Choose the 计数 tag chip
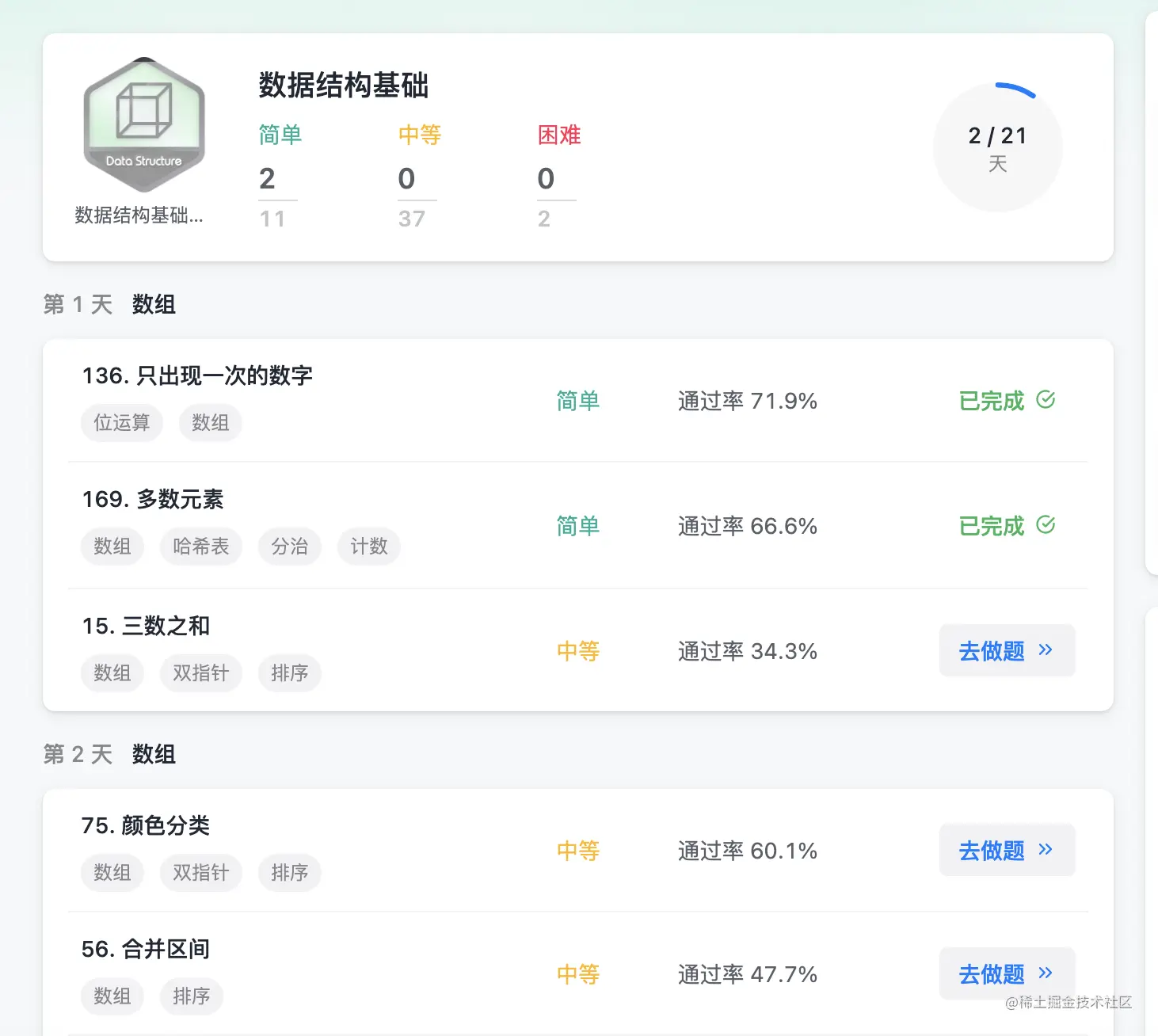The height and width of the screenshot is (1036, 1158). (x=368, y=547)
